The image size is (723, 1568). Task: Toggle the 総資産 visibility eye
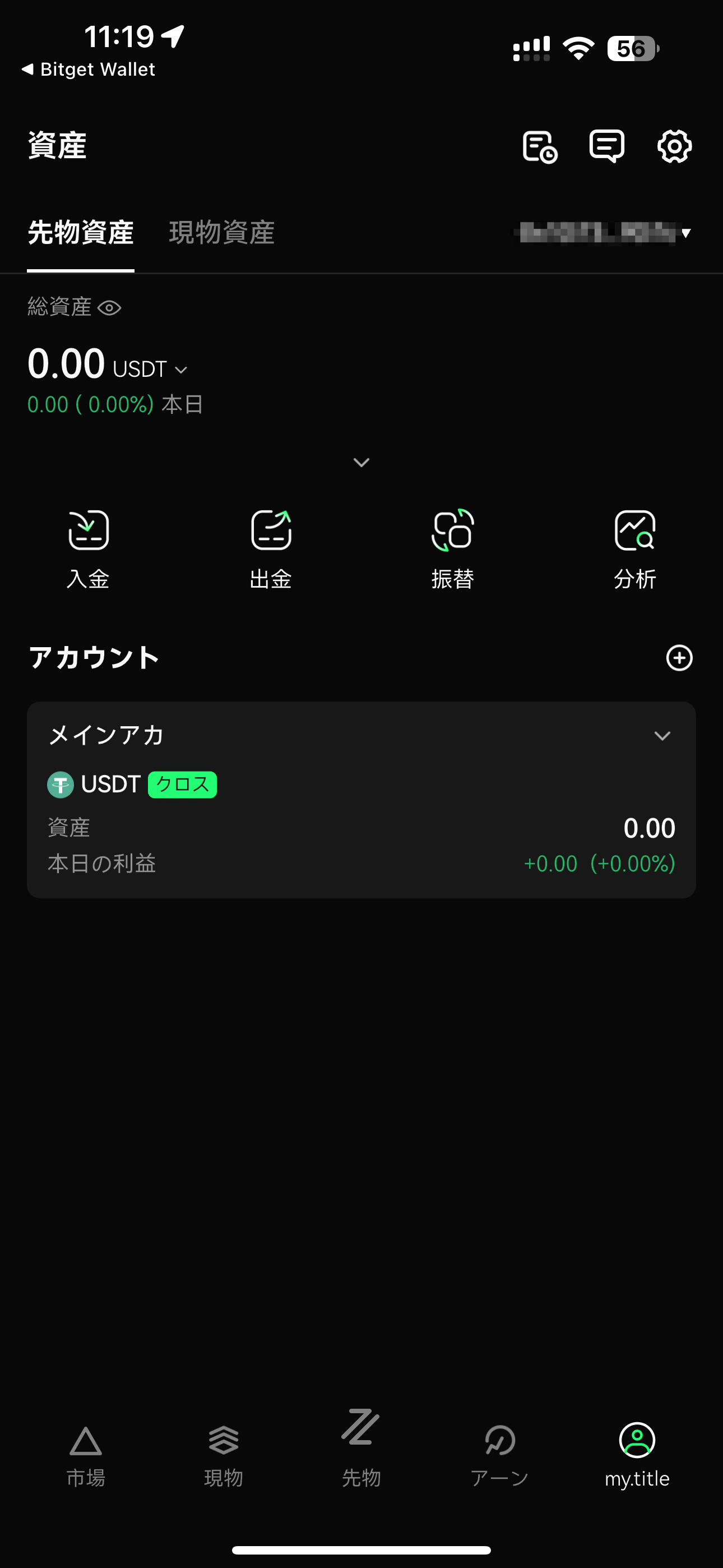click(109, 308)
